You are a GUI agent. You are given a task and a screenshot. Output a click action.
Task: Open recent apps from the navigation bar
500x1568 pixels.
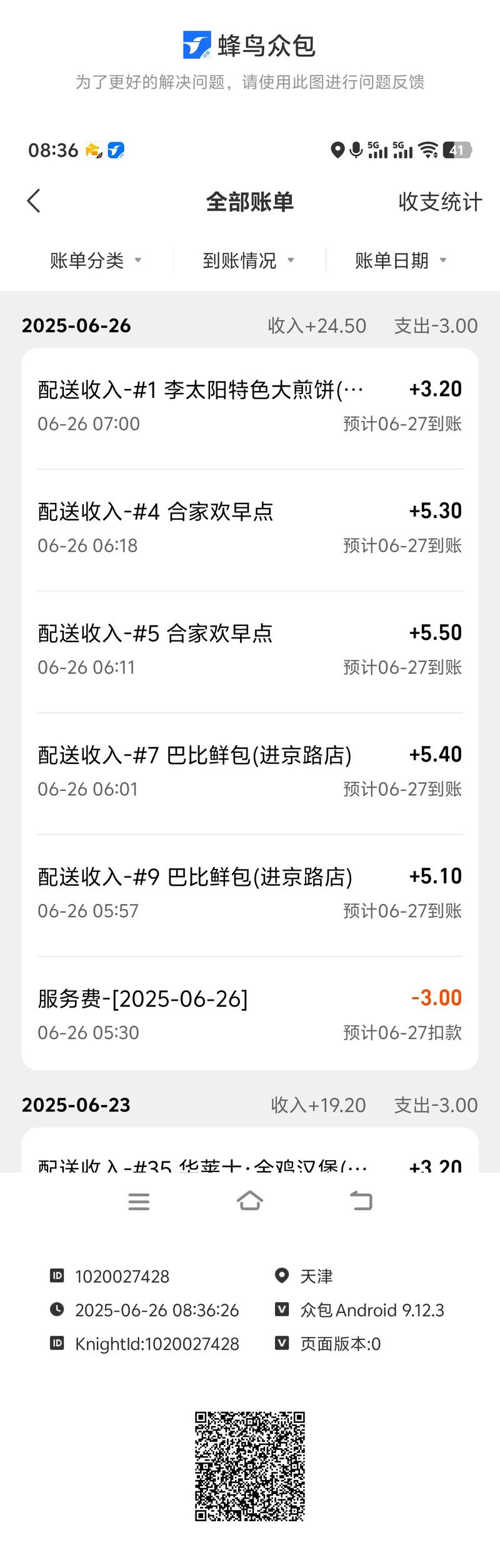139,1201
